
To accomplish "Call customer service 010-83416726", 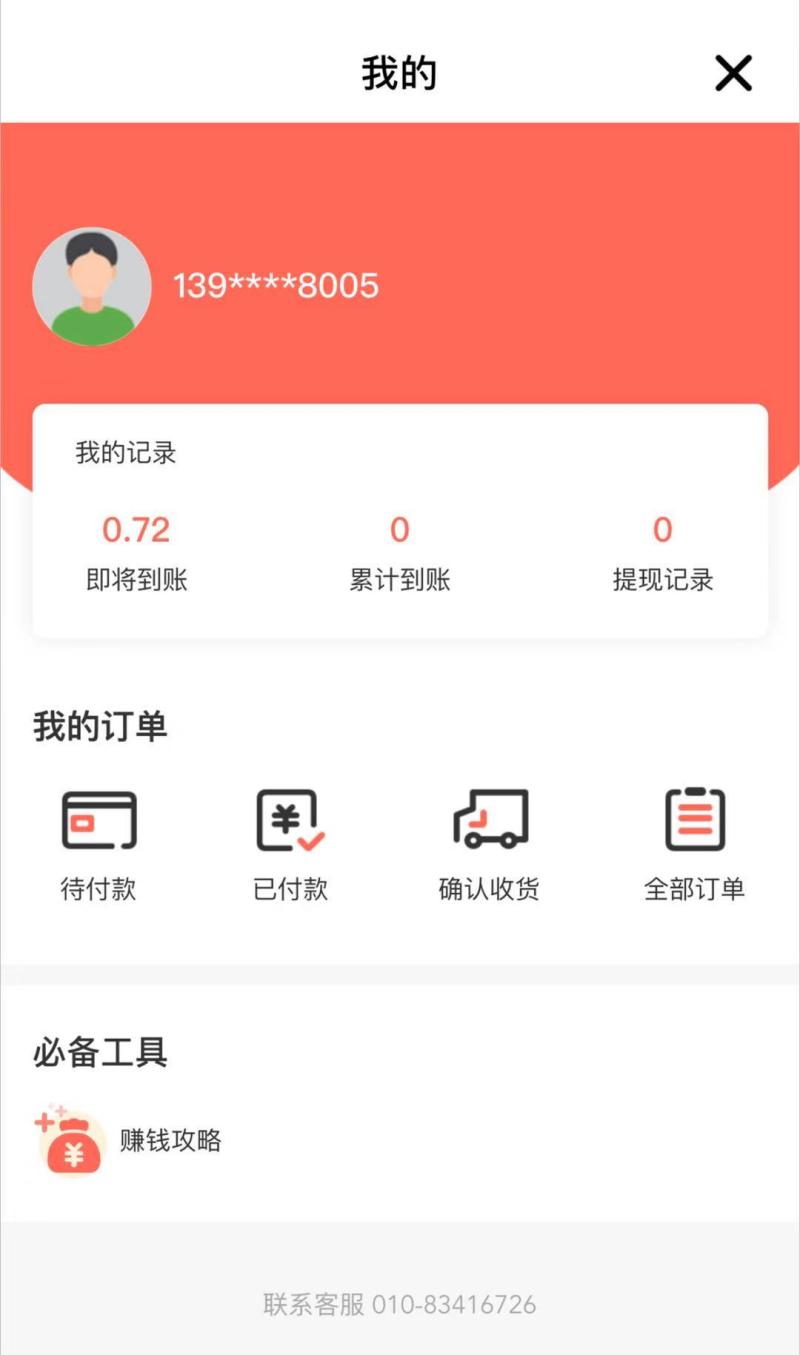I will tap(400, 1305).
